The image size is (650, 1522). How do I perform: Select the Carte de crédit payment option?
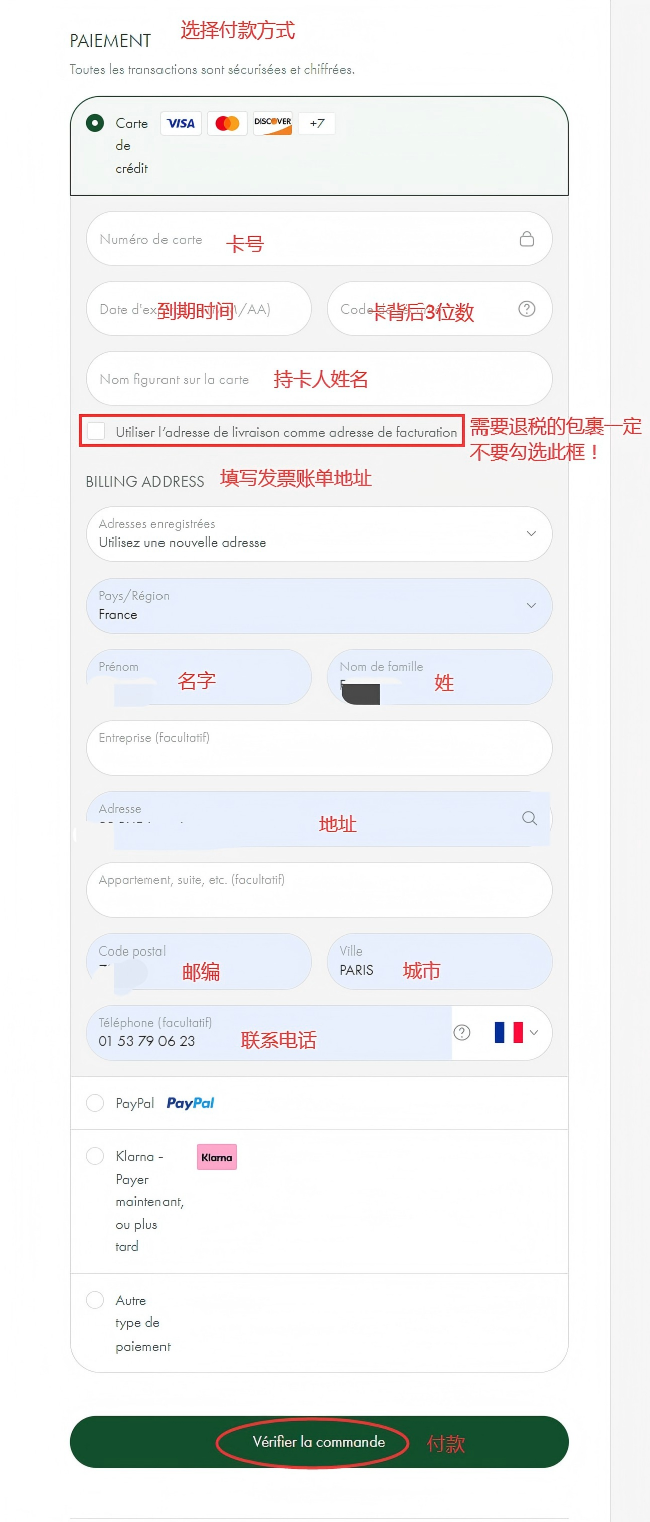tap(95, 123)
